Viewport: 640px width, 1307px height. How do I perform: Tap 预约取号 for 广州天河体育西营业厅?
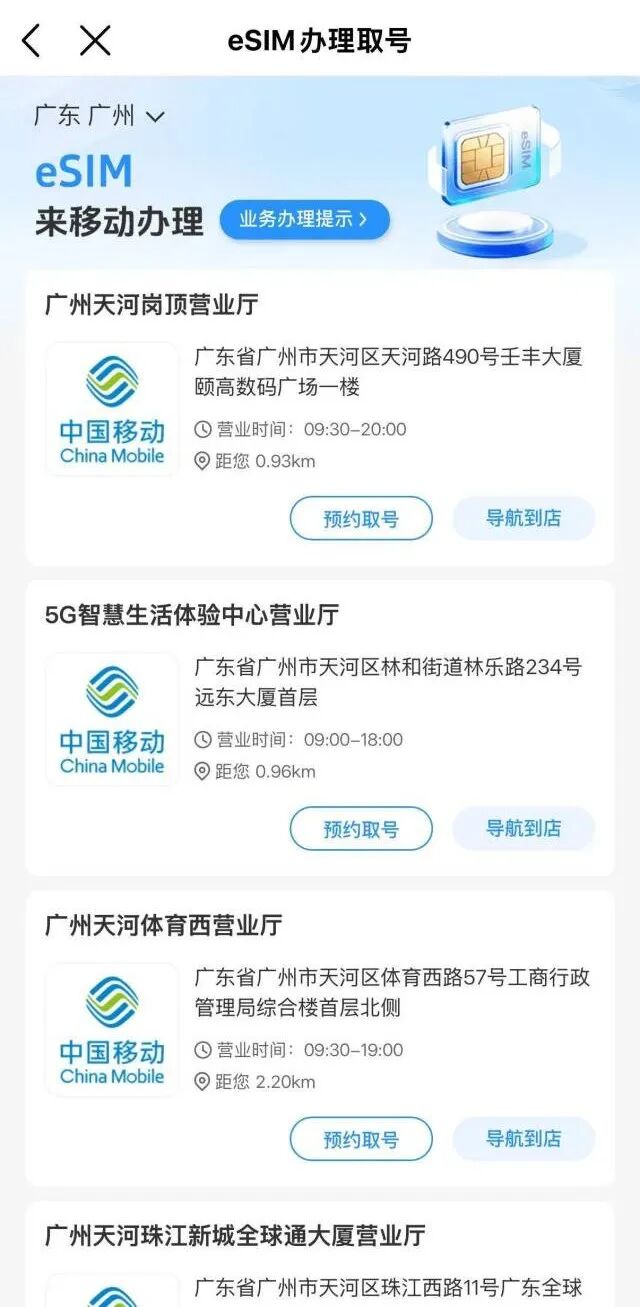tap(361, 1138)
